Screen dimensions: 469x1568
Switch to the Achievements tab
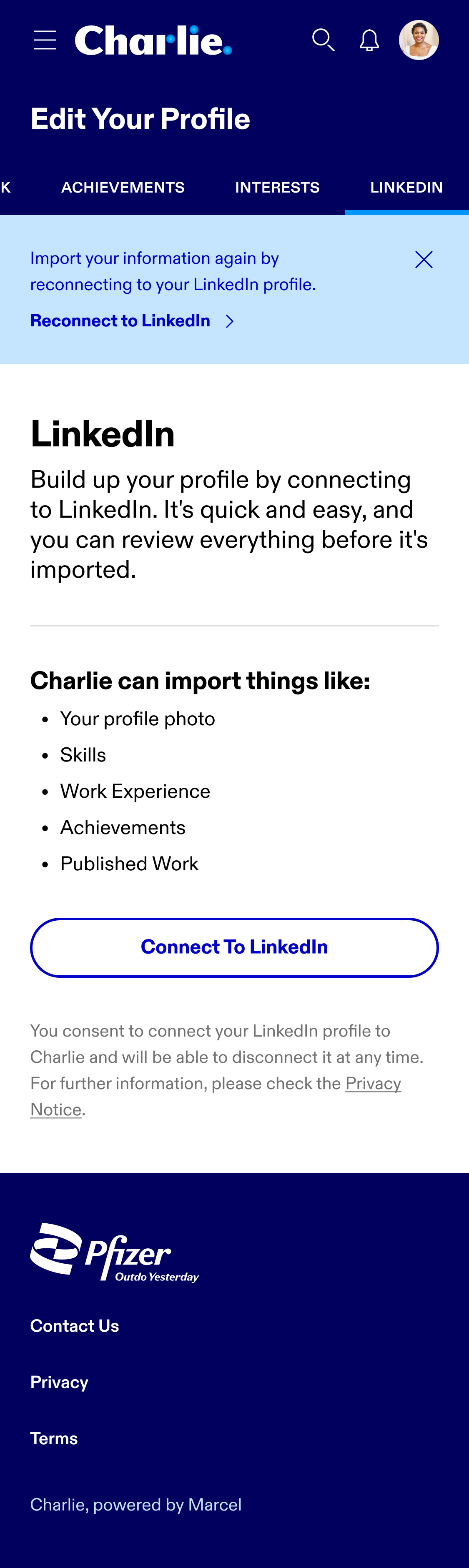click(x=123, y=188)
